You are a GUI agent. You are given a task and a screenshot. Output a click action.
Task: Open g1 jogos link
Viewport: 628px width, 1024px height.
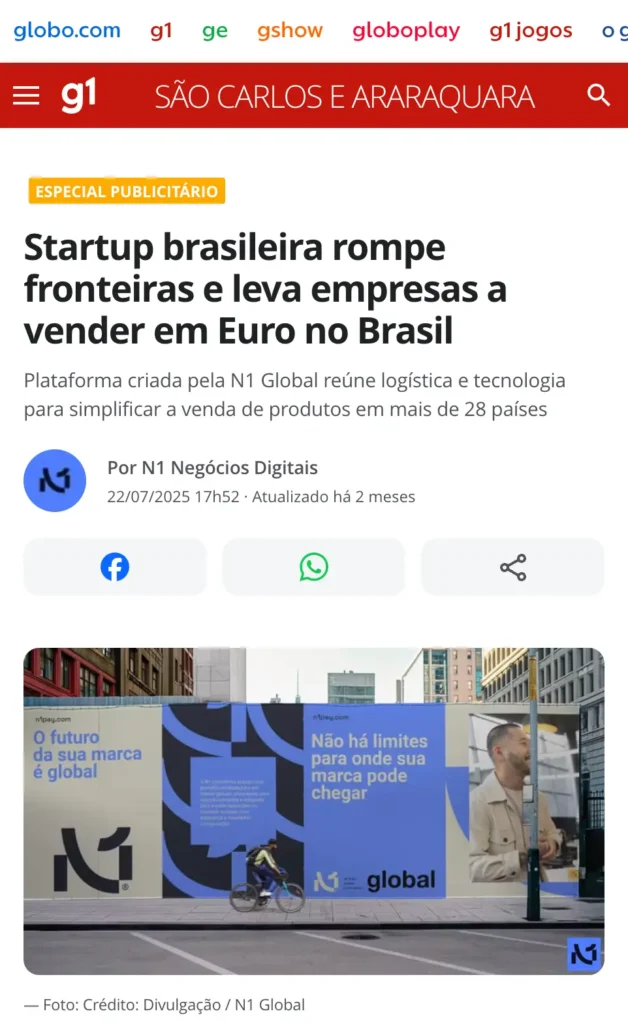click(530, 30)
